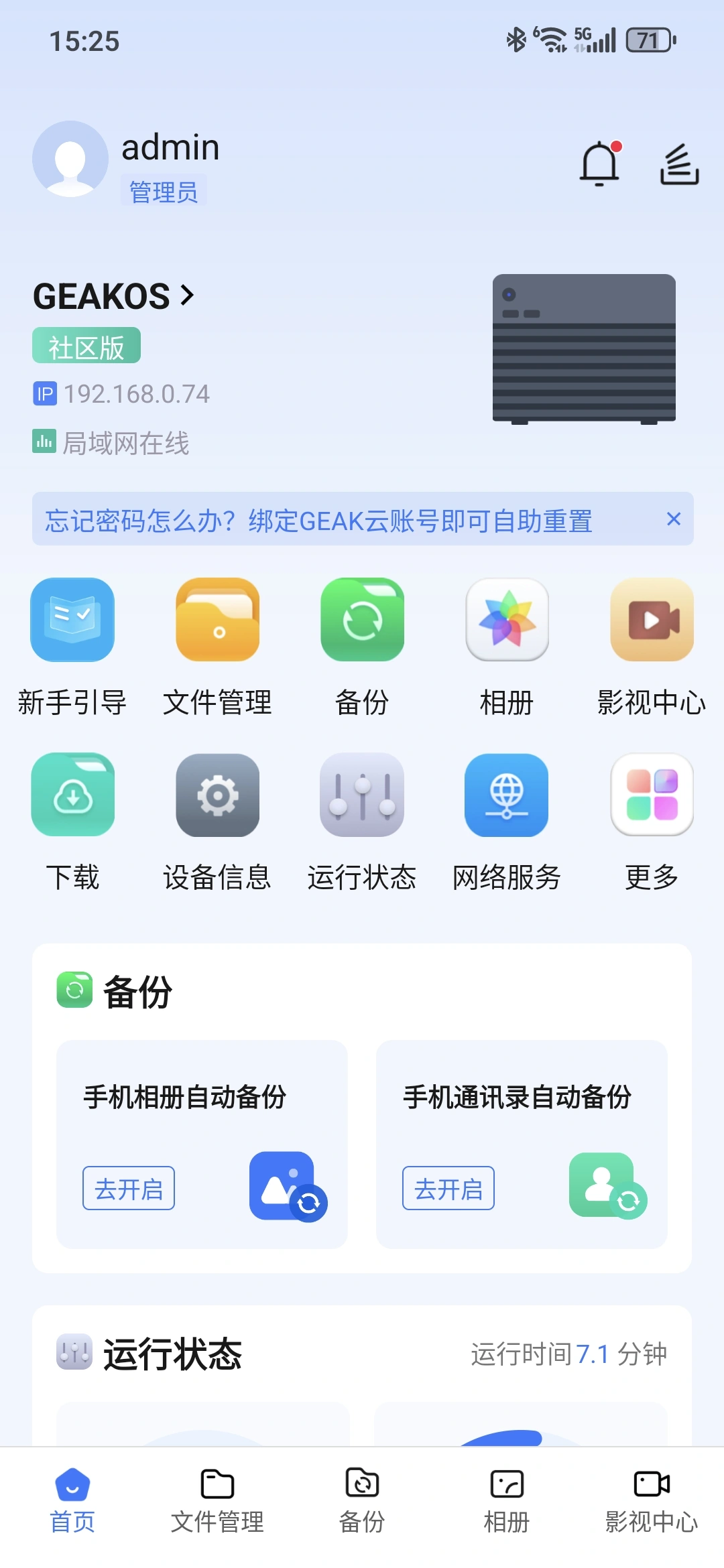
Task: Open the task list stack icon
Action: pos(678,164)
